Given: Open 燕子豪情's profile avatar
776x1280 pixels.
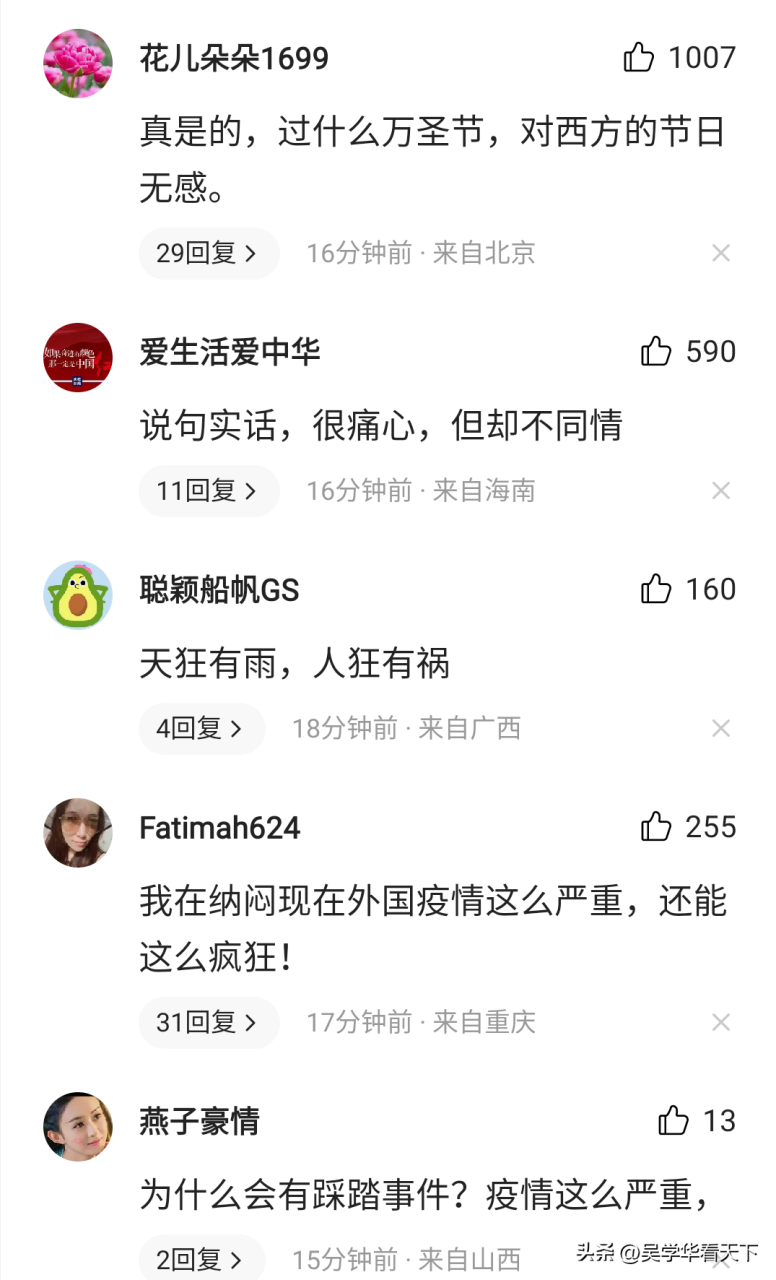Looking at the screenshot, I should point(78,1126).
